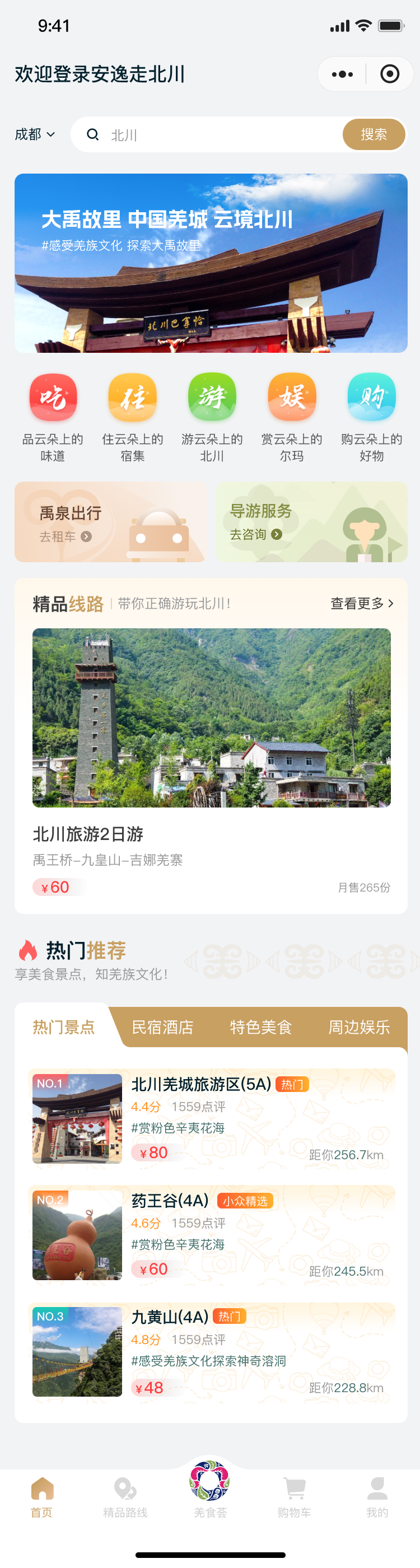Open the 北川旅游2日游 route card
This screenshot has height=1568, width=420.
(211, 761)
